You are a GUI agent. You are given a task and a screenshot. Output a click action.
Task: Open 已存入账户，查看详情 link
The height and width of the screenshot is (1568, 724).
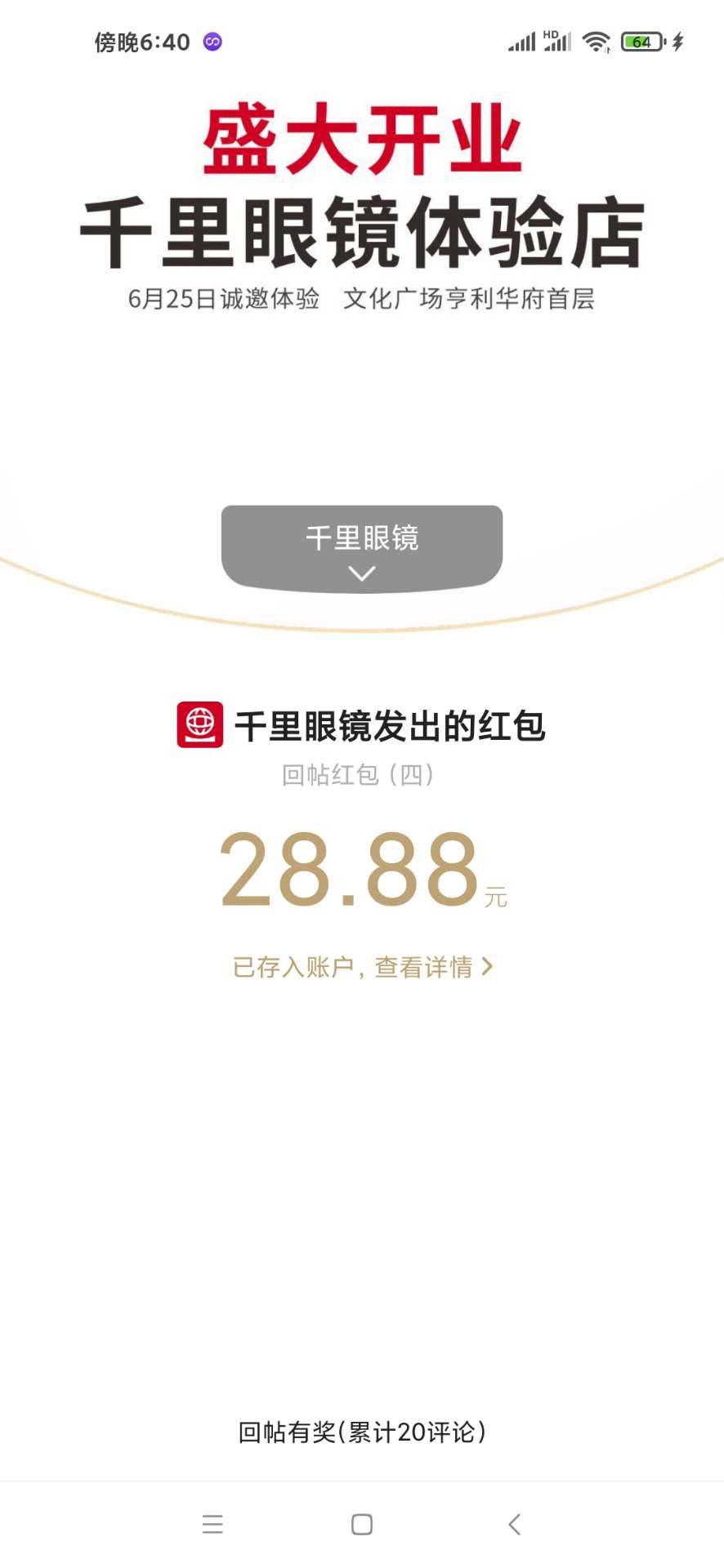pyautogui.click(x=362, y=967)
